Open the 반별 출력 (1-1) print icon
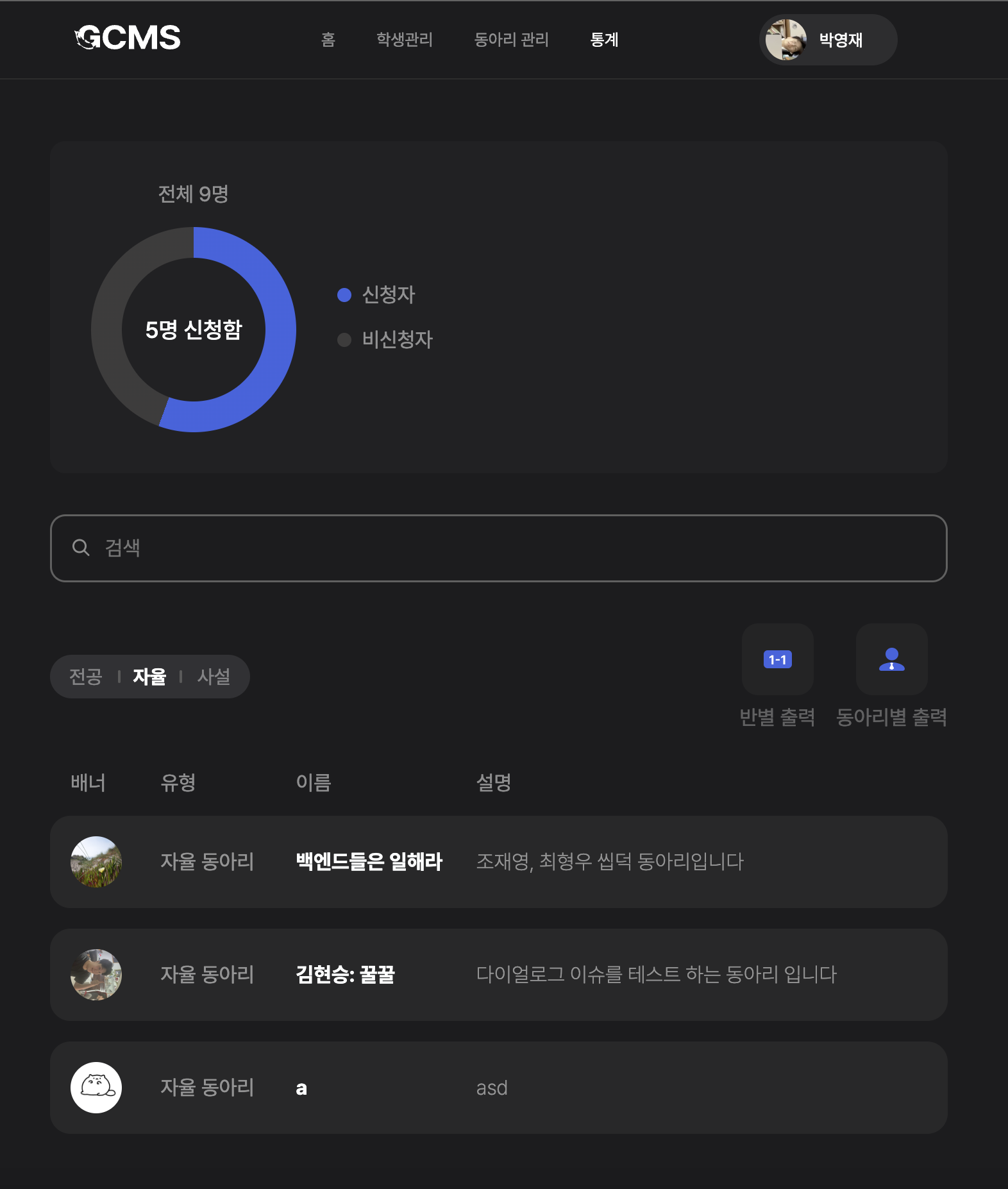 777,660
